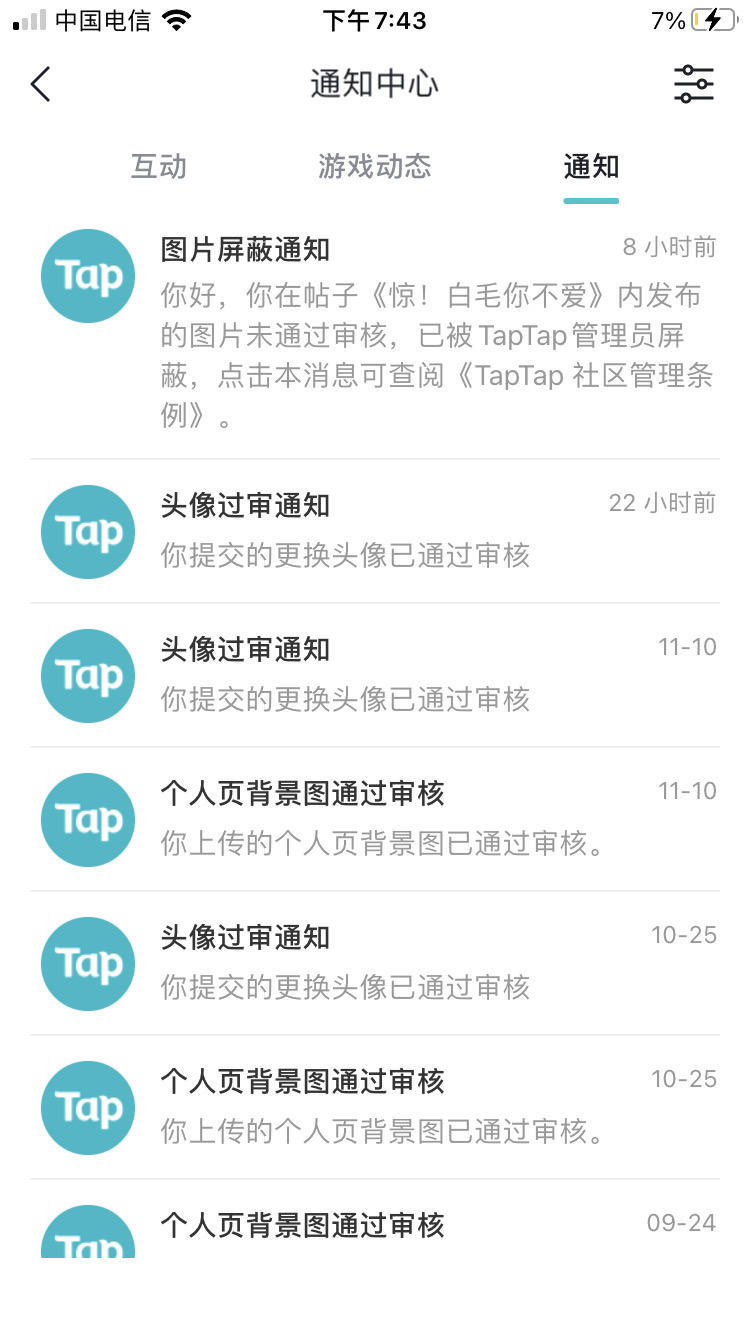Select the 通知 tab
Image resolution: width=750 pixels, height=1334 pixels.
(x=591, y=166)
